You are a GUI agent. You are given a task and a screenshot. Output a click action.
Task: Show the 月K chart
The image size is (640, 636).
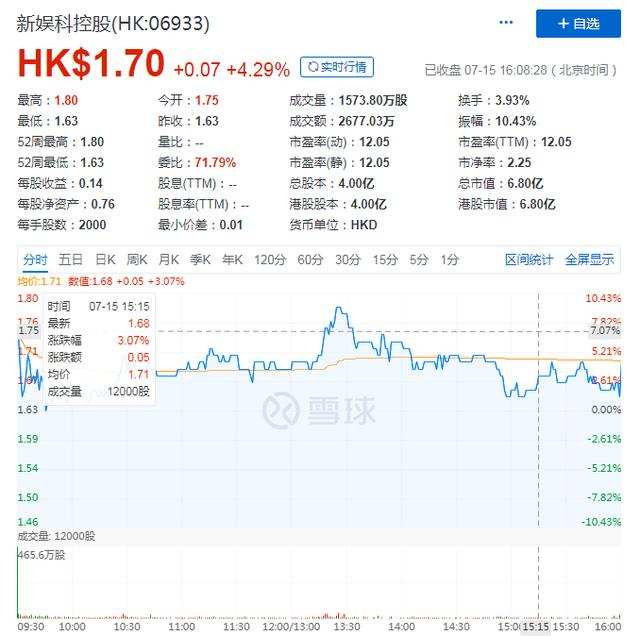168,259
